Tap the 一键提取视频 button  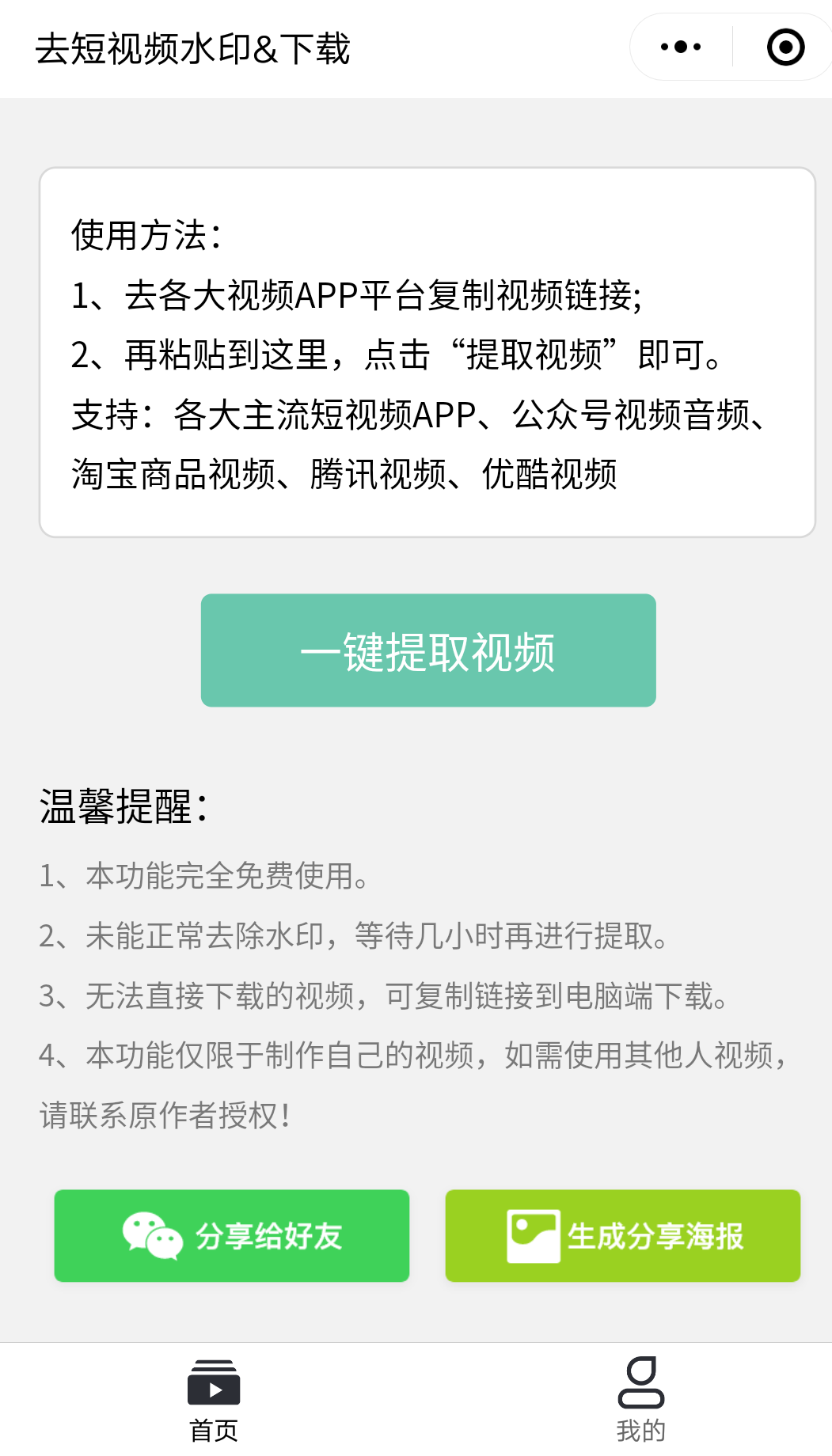click(428, 650)
